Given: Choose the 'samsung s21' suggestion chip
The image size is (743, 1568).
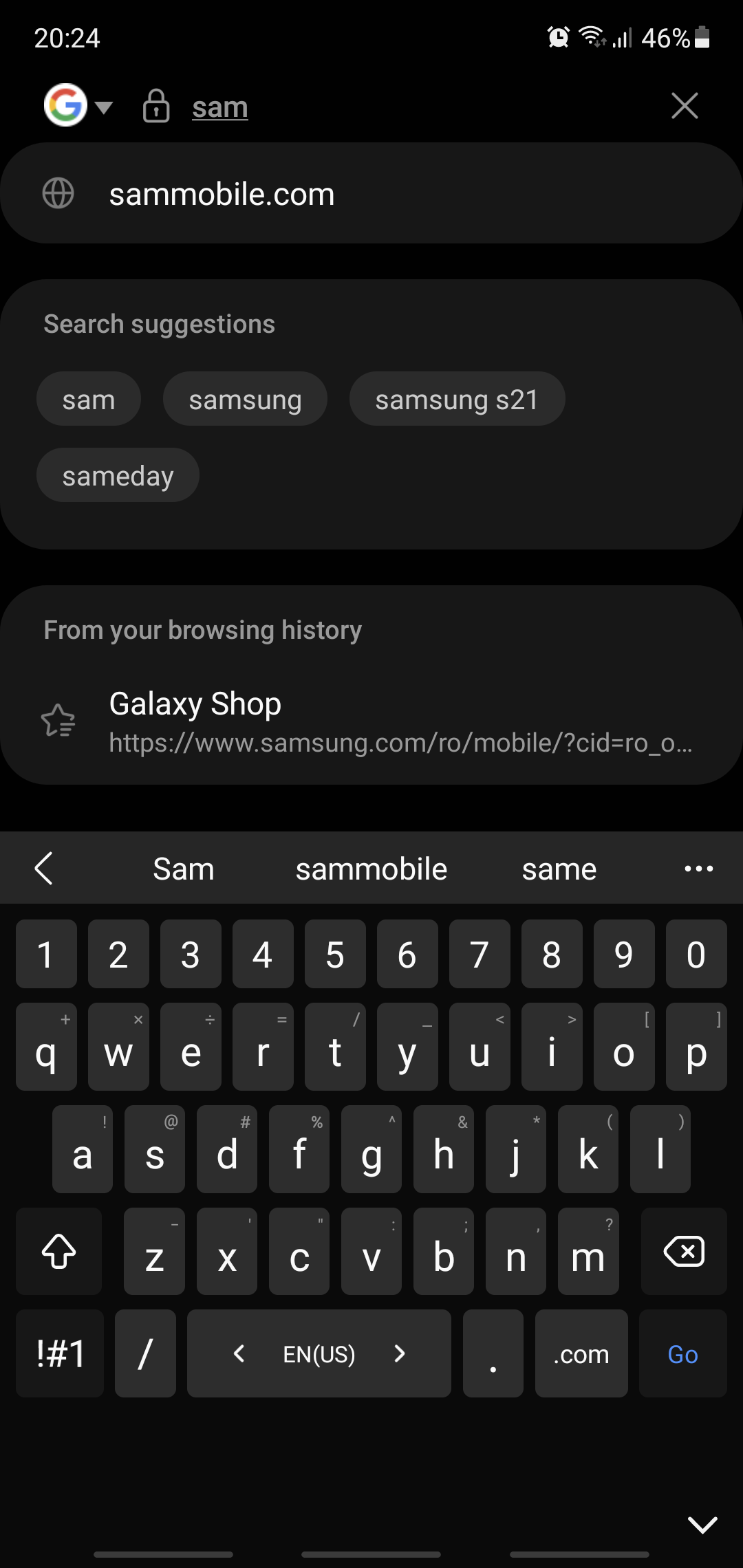Looking at the screenshot, I should (x=457, y=400).
